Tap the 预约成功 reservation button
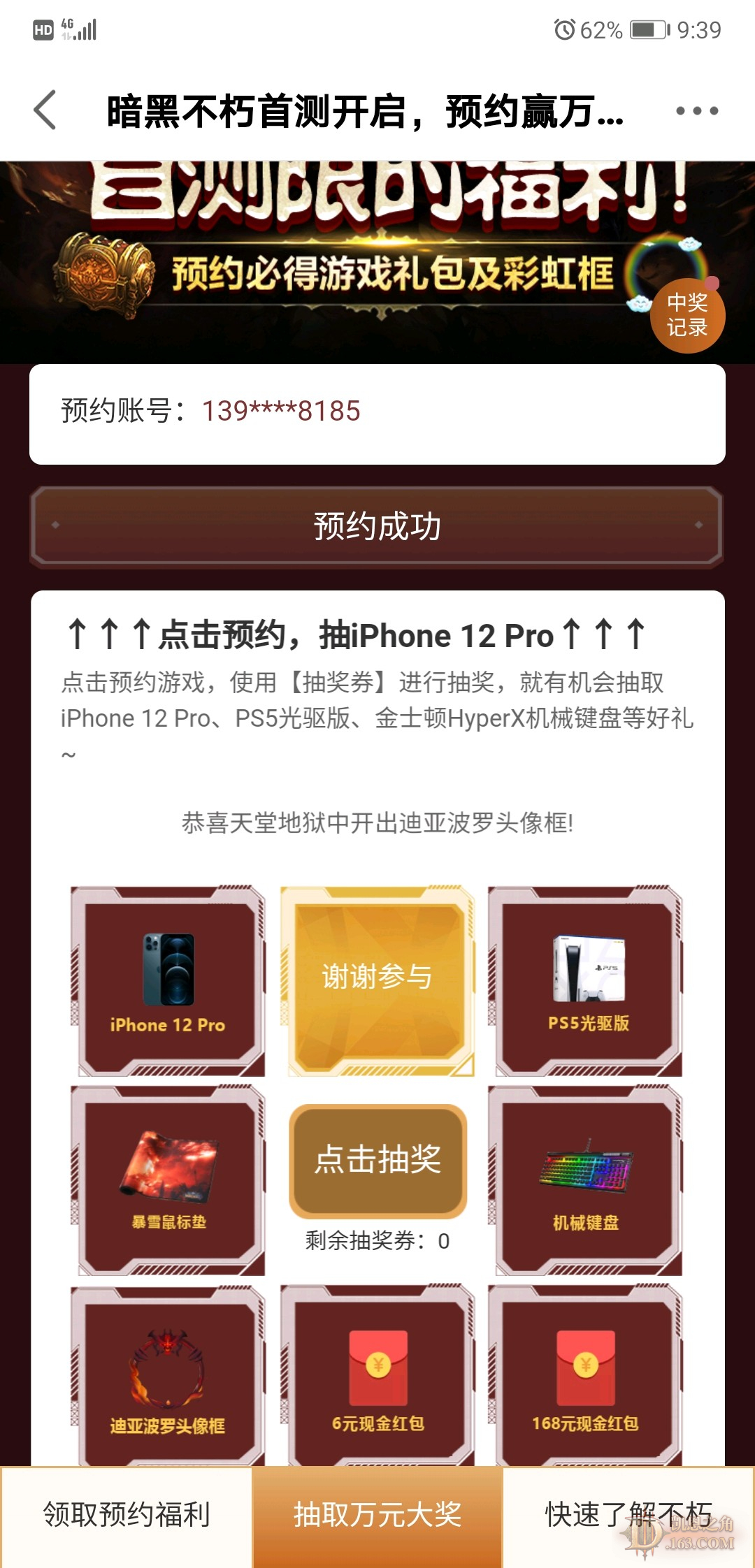The height and width of the screenshot is (1568, 755). (x=377, y=526)
